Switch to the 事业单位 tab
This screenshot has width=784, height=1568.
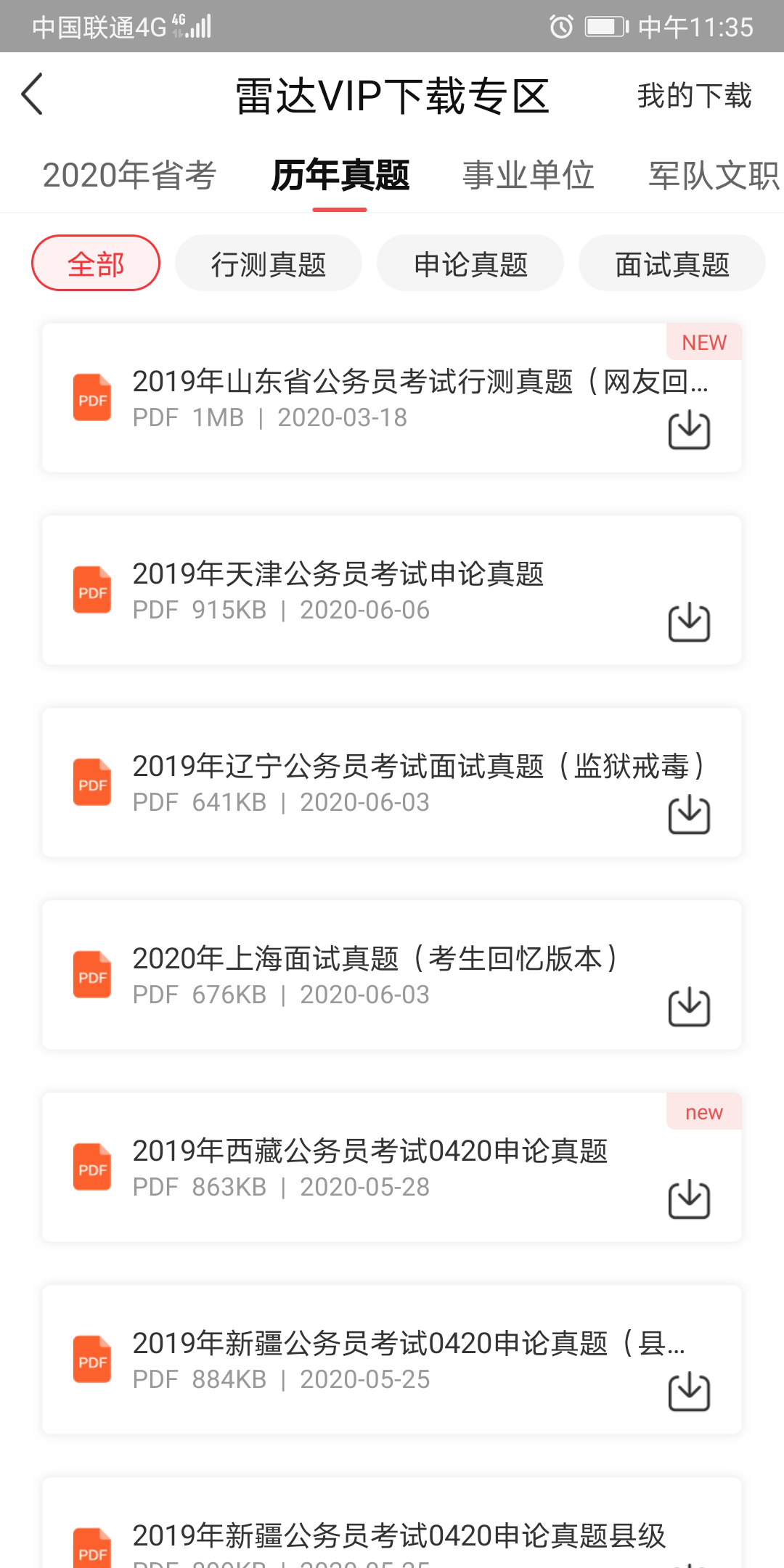coord(528,176)
